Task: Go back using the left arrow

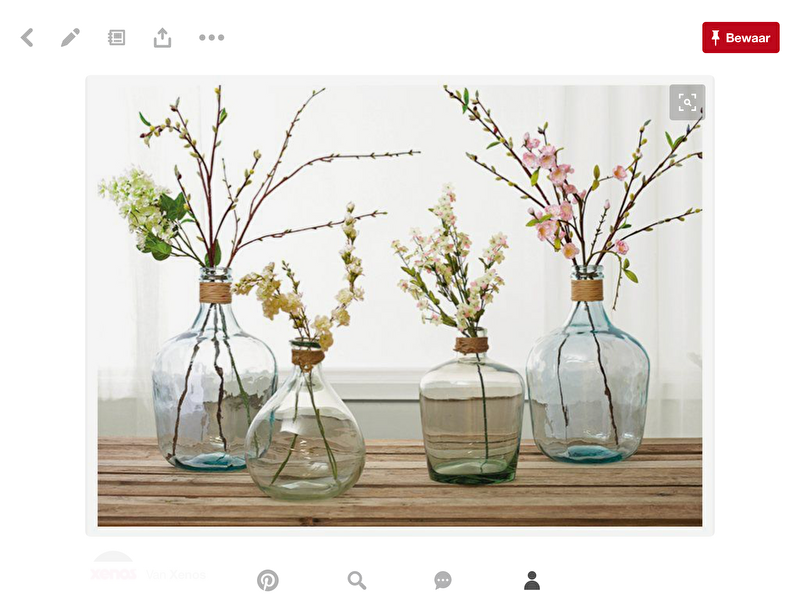Action: (x=27, y=38)
